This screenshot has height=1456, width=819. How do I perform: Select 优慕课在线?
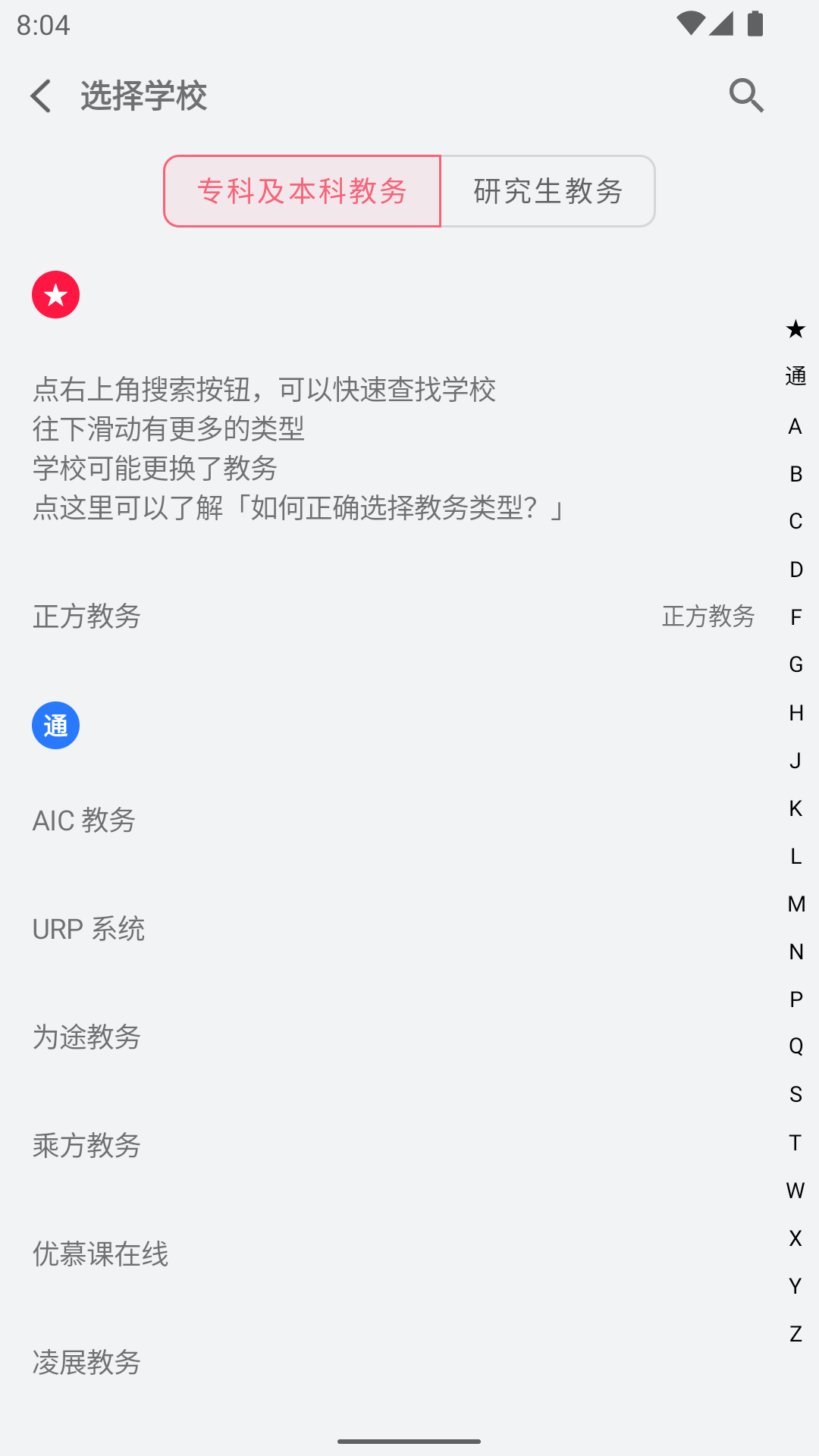tap(394, 1254)
